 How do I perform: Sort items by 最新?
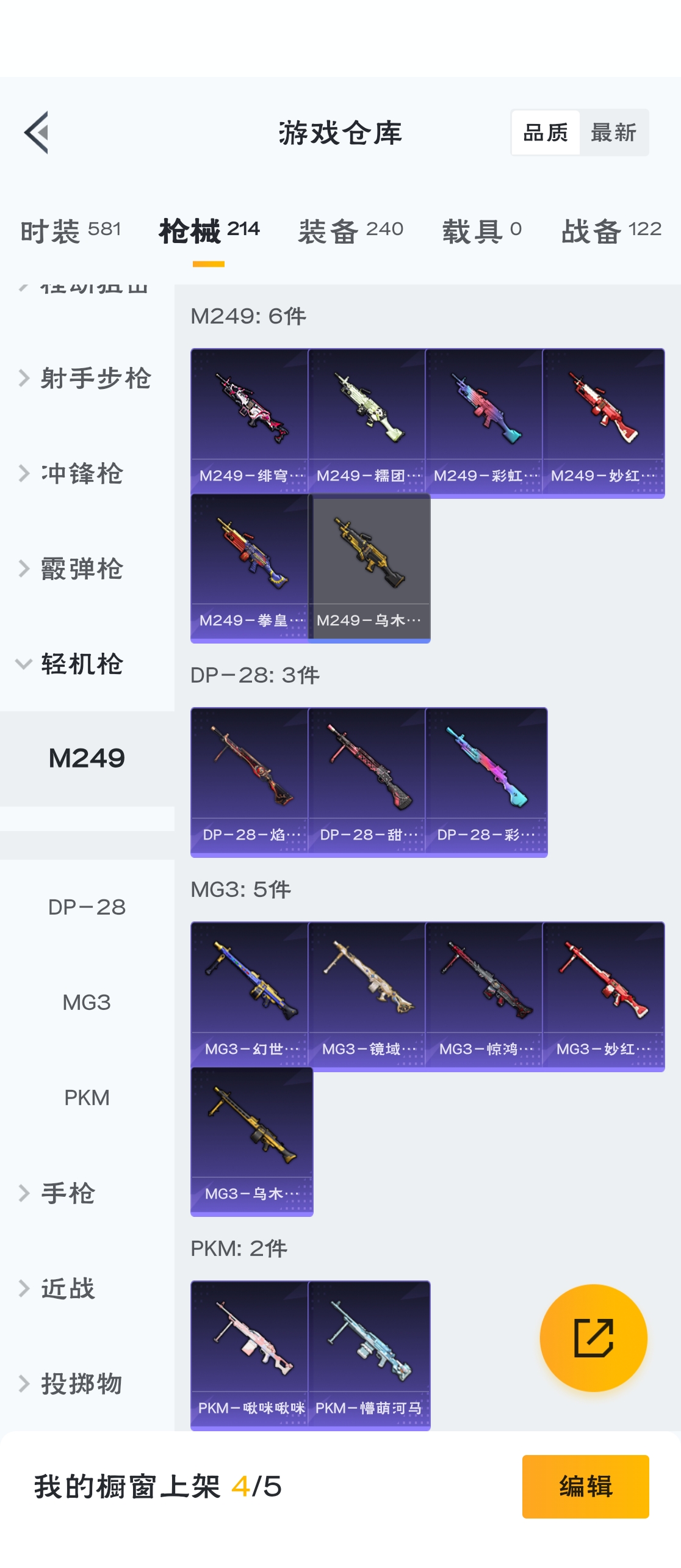tap(613, 132)
